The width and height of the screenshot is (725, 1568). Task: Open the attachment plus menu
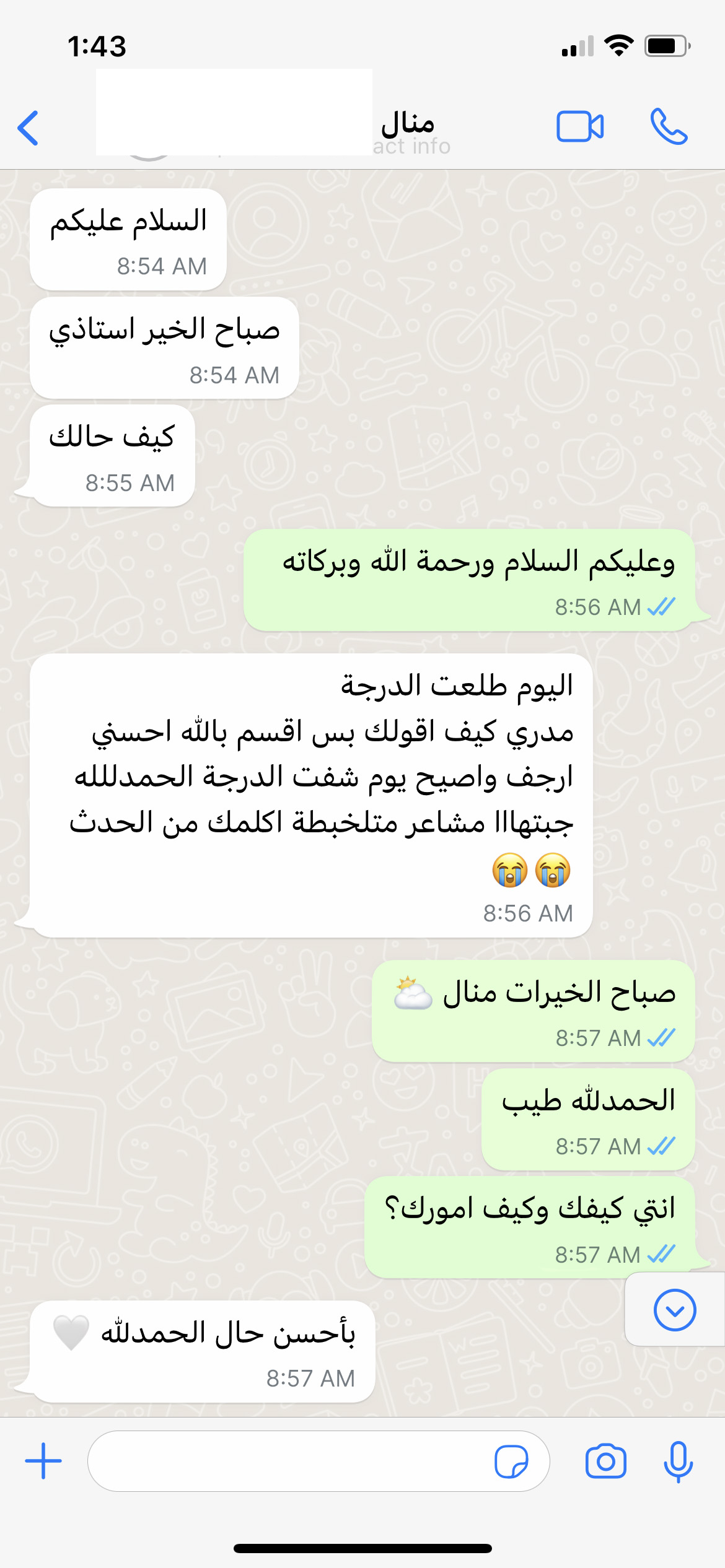[x=43, y=1461]
